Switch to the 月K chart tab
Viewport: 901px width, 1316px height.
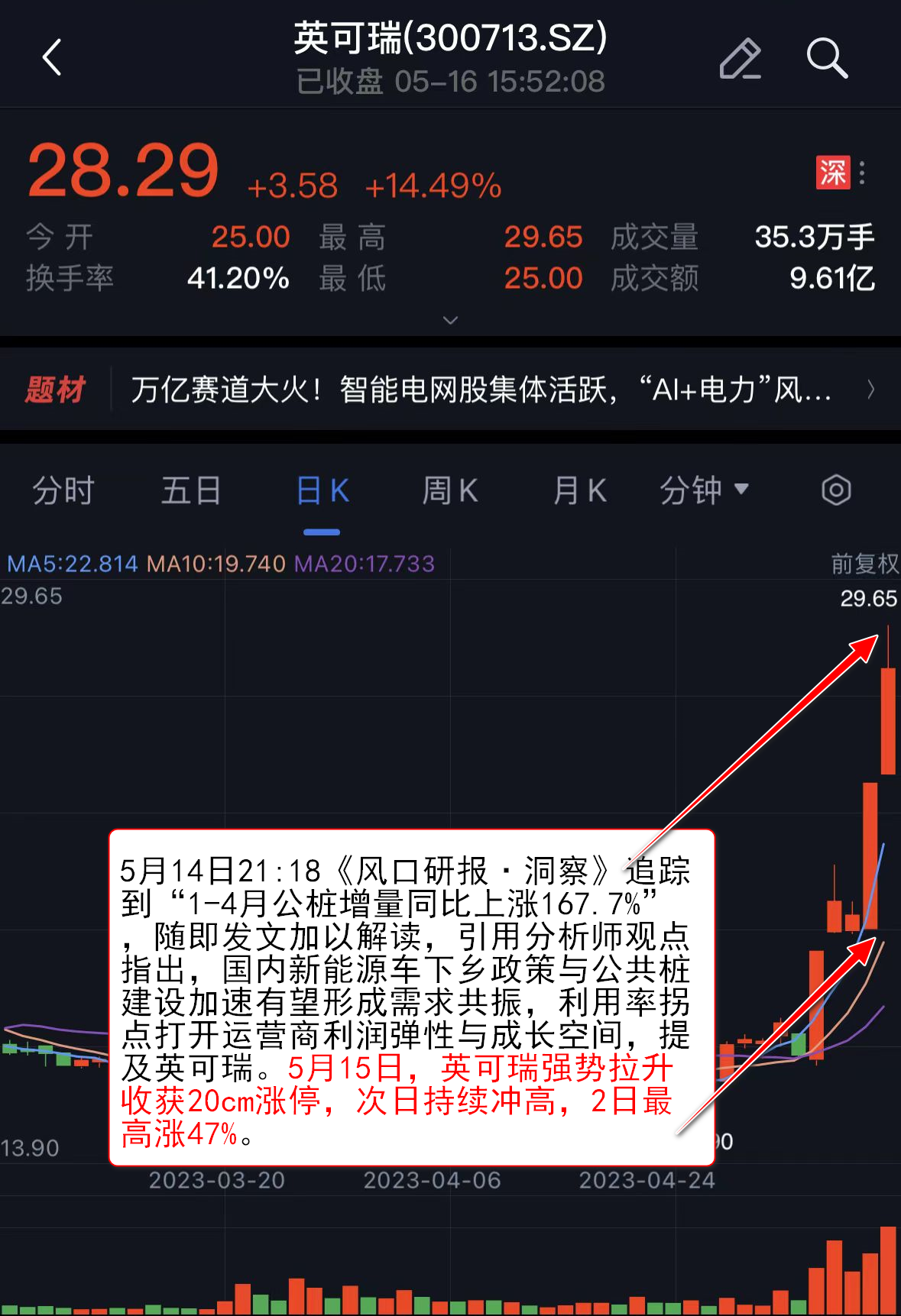(579, 490)
